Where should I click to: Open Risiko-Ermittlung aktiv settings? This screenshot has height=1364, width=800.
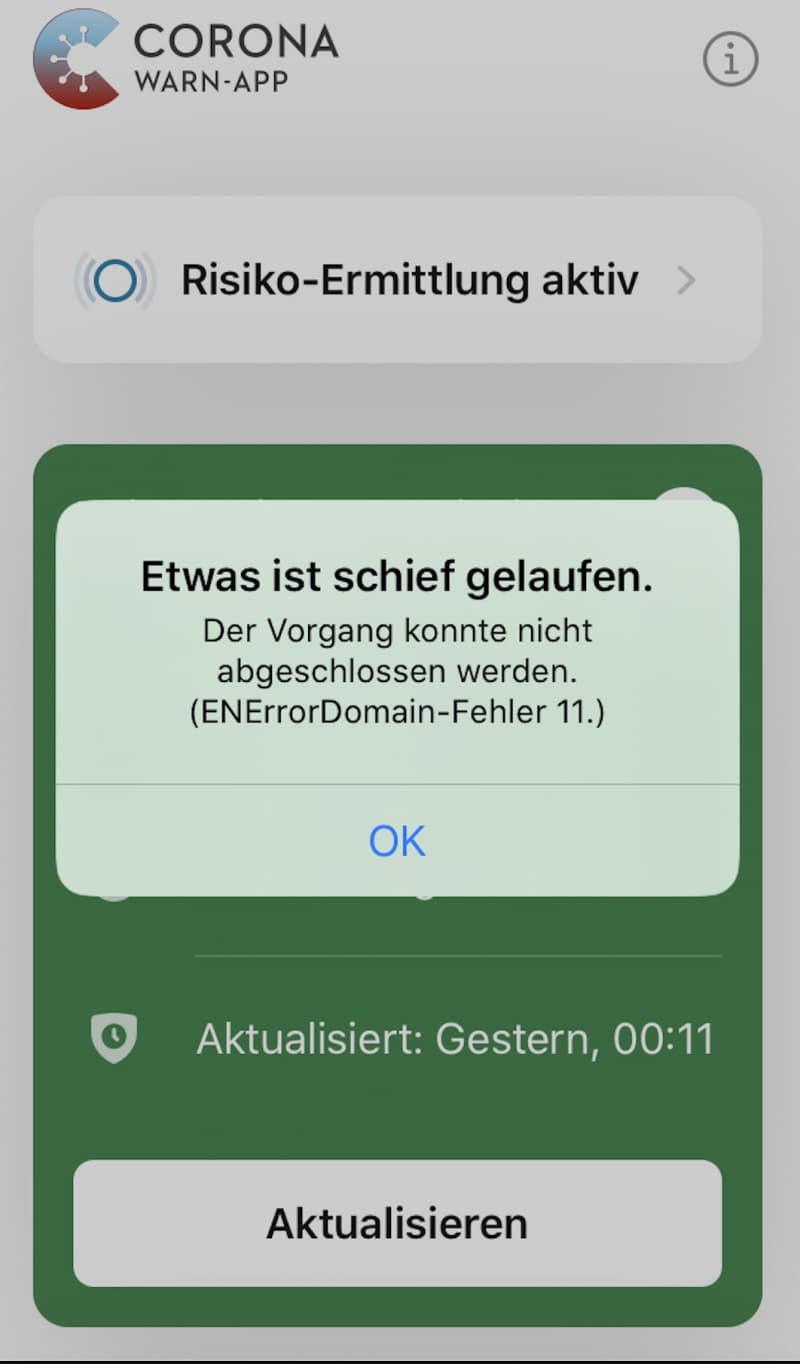coord(398,280)
